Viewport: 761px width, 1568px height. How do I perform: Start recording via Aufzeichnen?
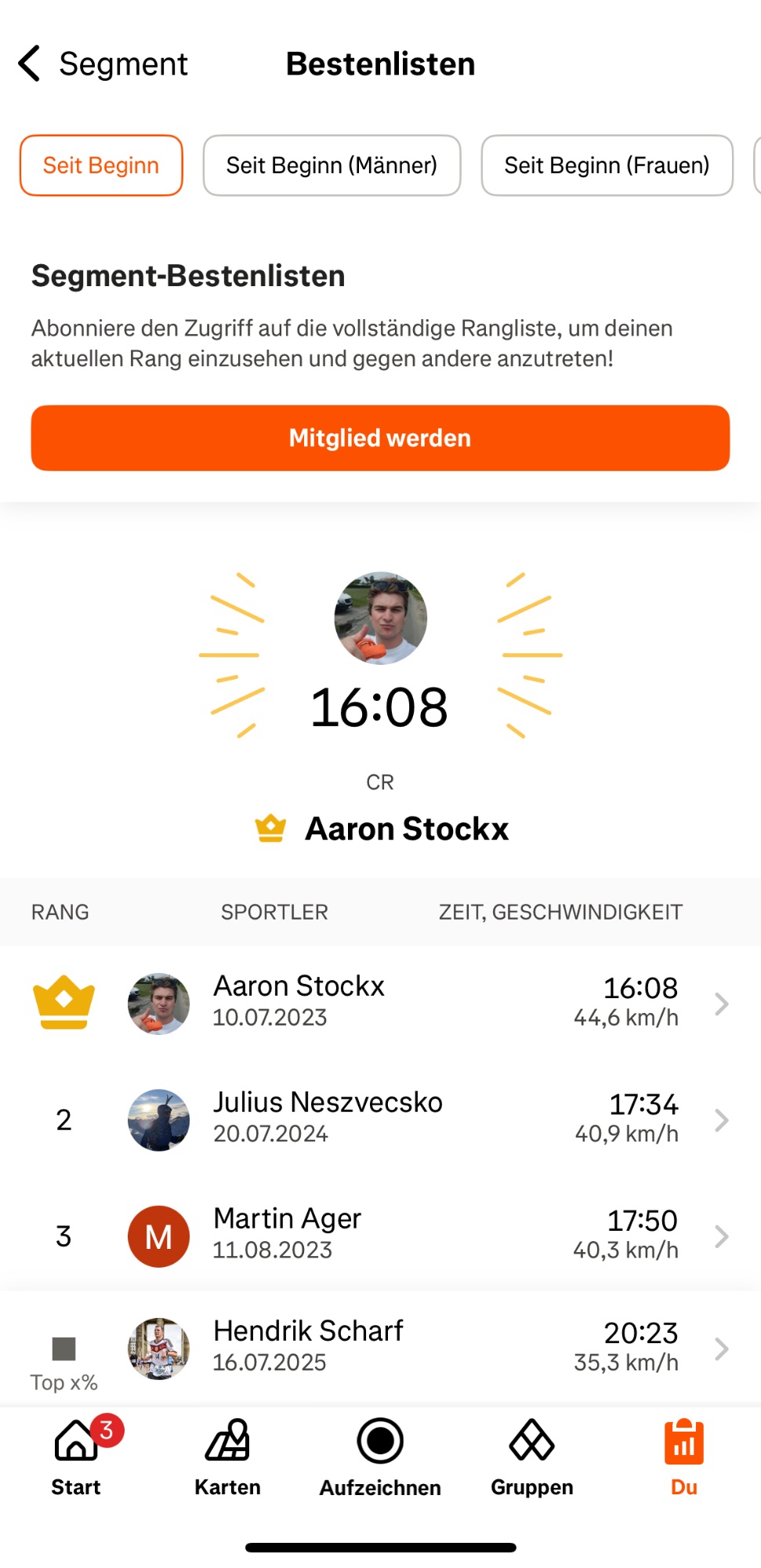(380, 1457)
